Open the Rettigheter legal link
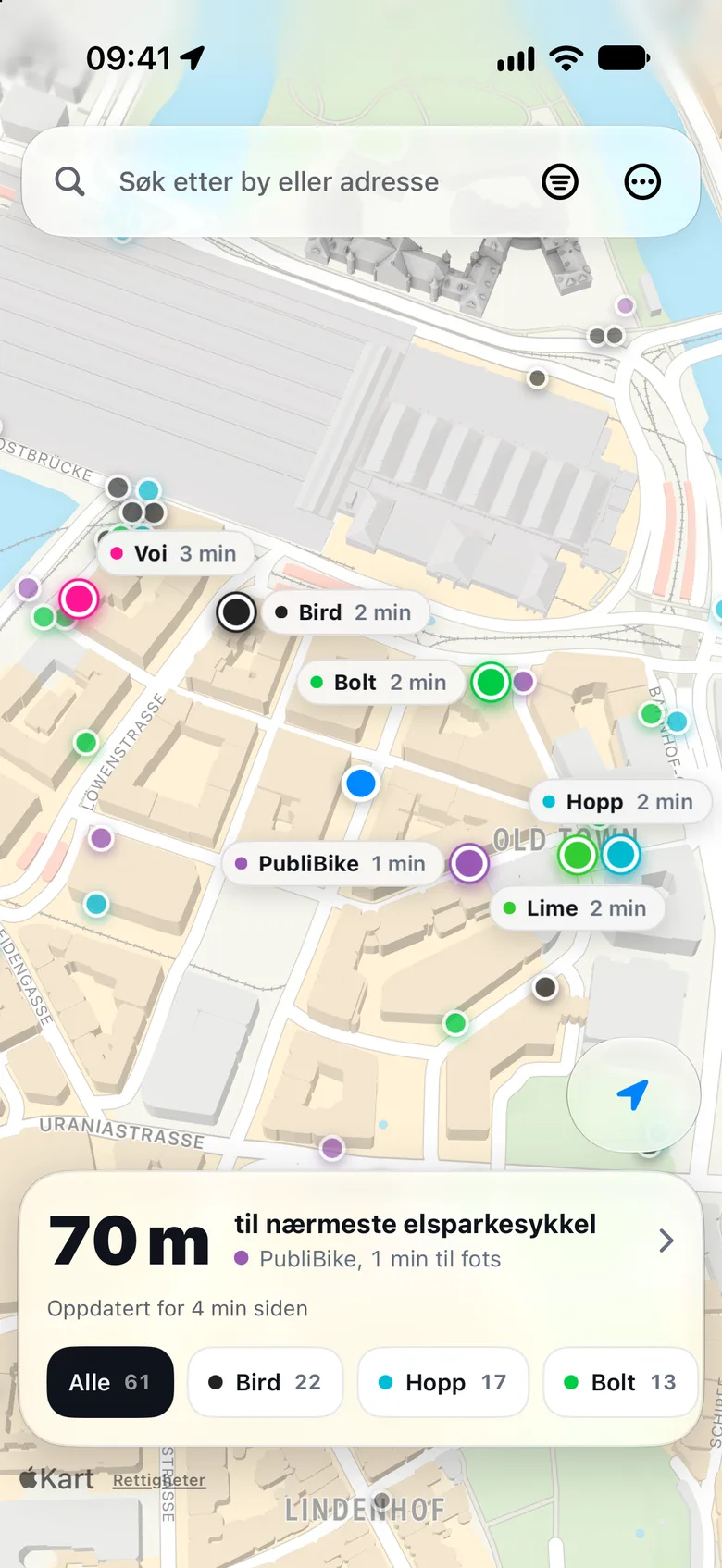 tap(159, 1480)
